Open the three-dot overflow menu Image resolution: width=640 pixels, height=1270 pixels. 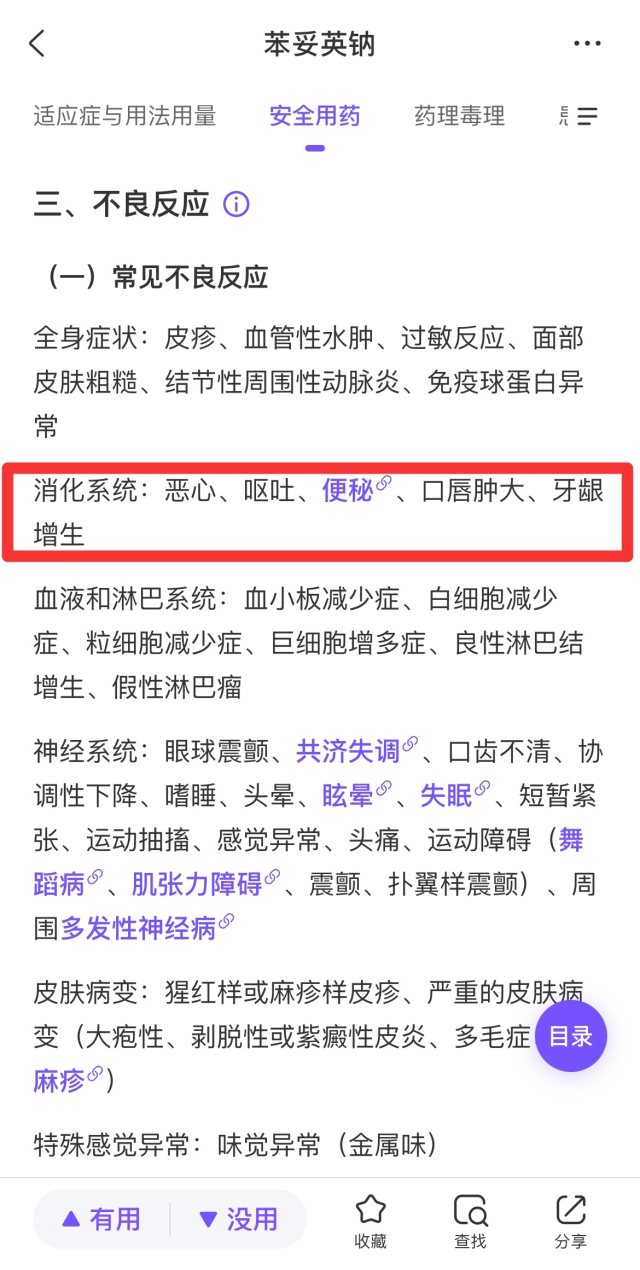[x=588, y=44]
